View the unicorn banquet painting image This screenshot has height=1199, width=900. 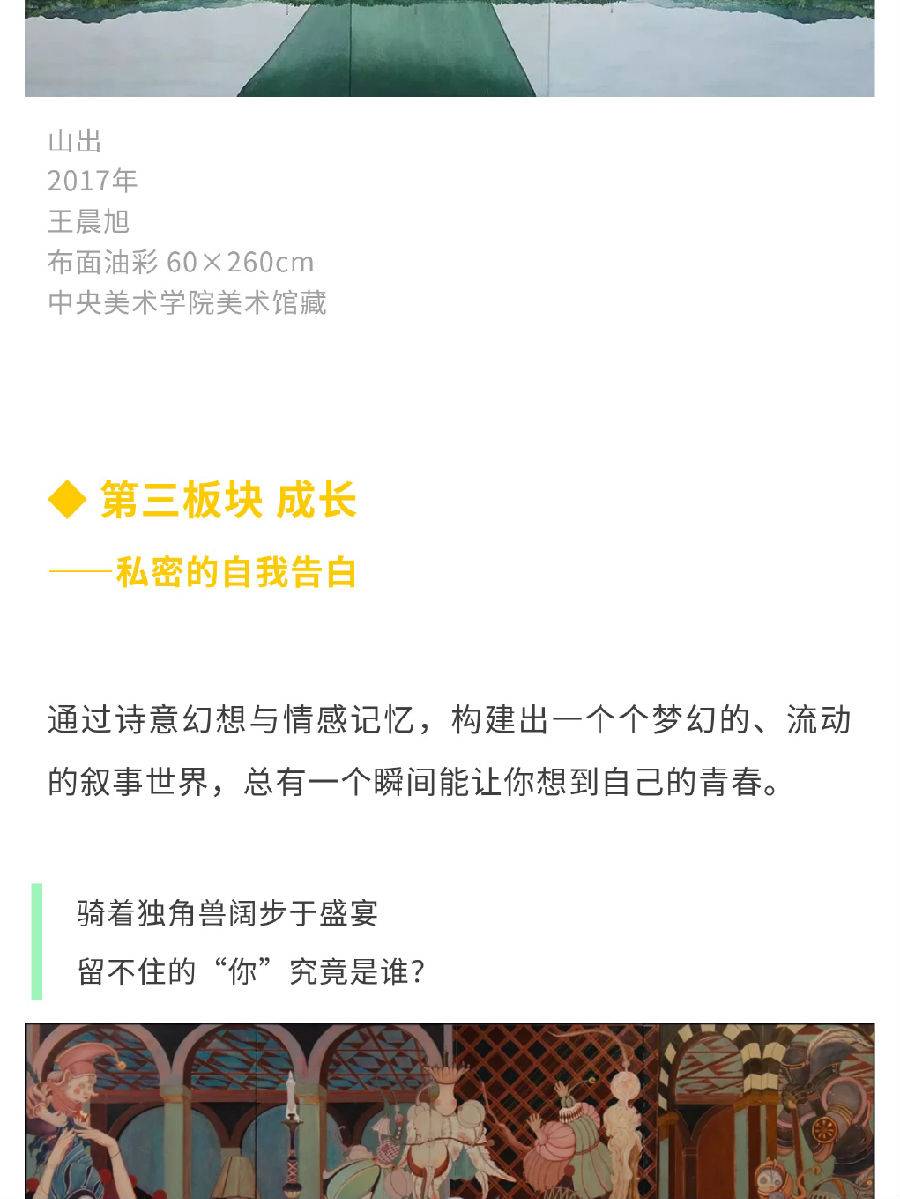click(x=449, y=1110)
